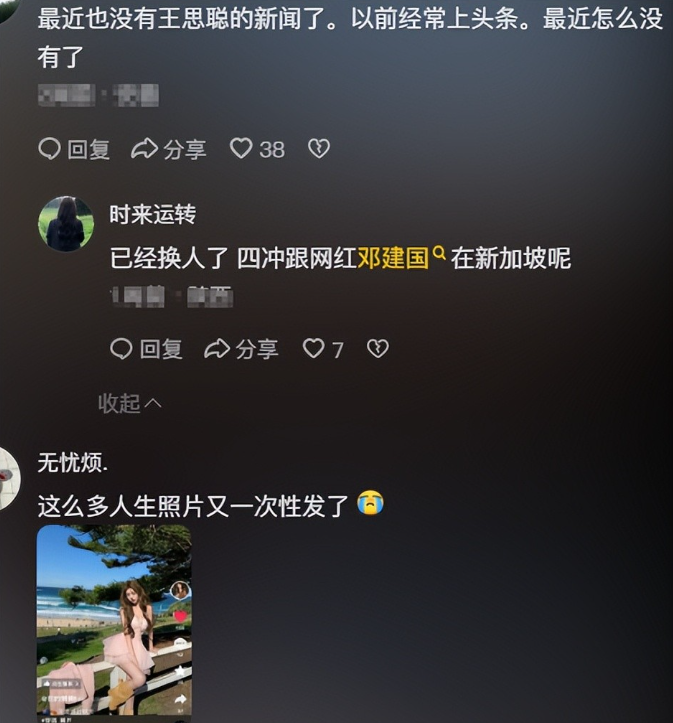Screen dimensions: 673x723
Task: Reply to 时来运转's comment
Action: 146,349
